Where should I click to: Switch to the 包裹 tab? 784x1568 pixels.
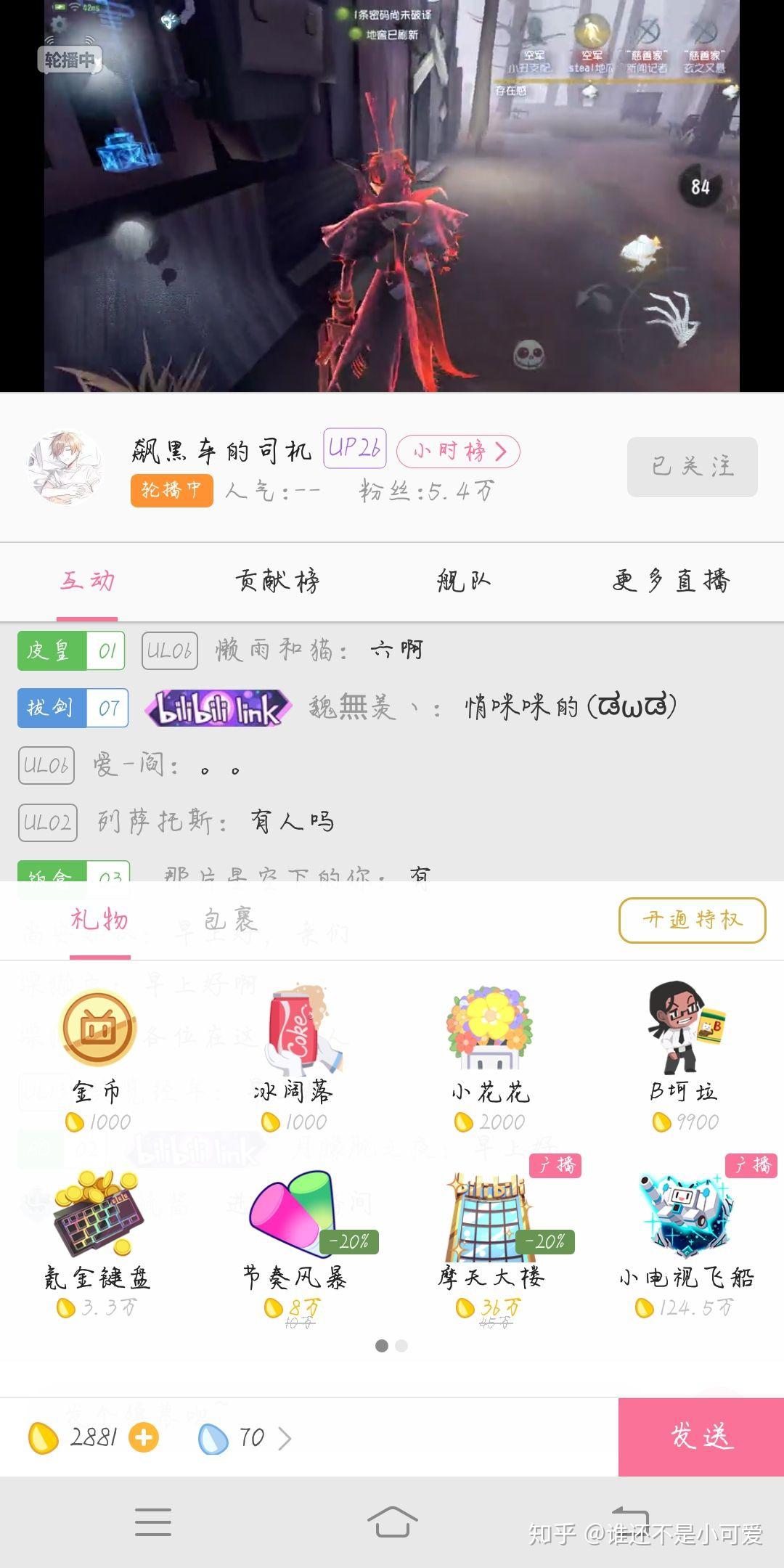[x=229, y=920]
